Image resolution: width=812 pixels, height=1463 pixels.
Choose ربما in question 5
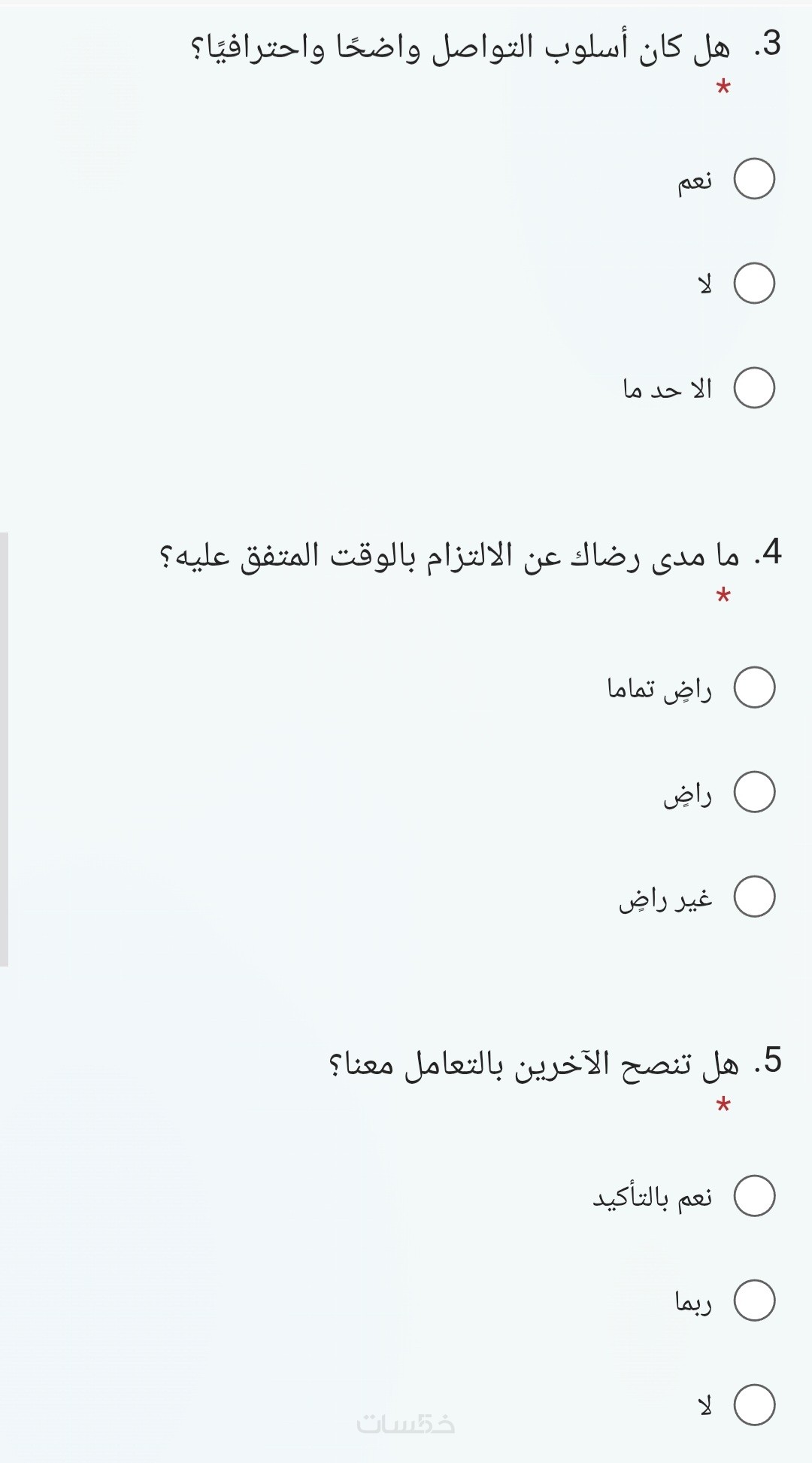click(x=754, y=1301)
